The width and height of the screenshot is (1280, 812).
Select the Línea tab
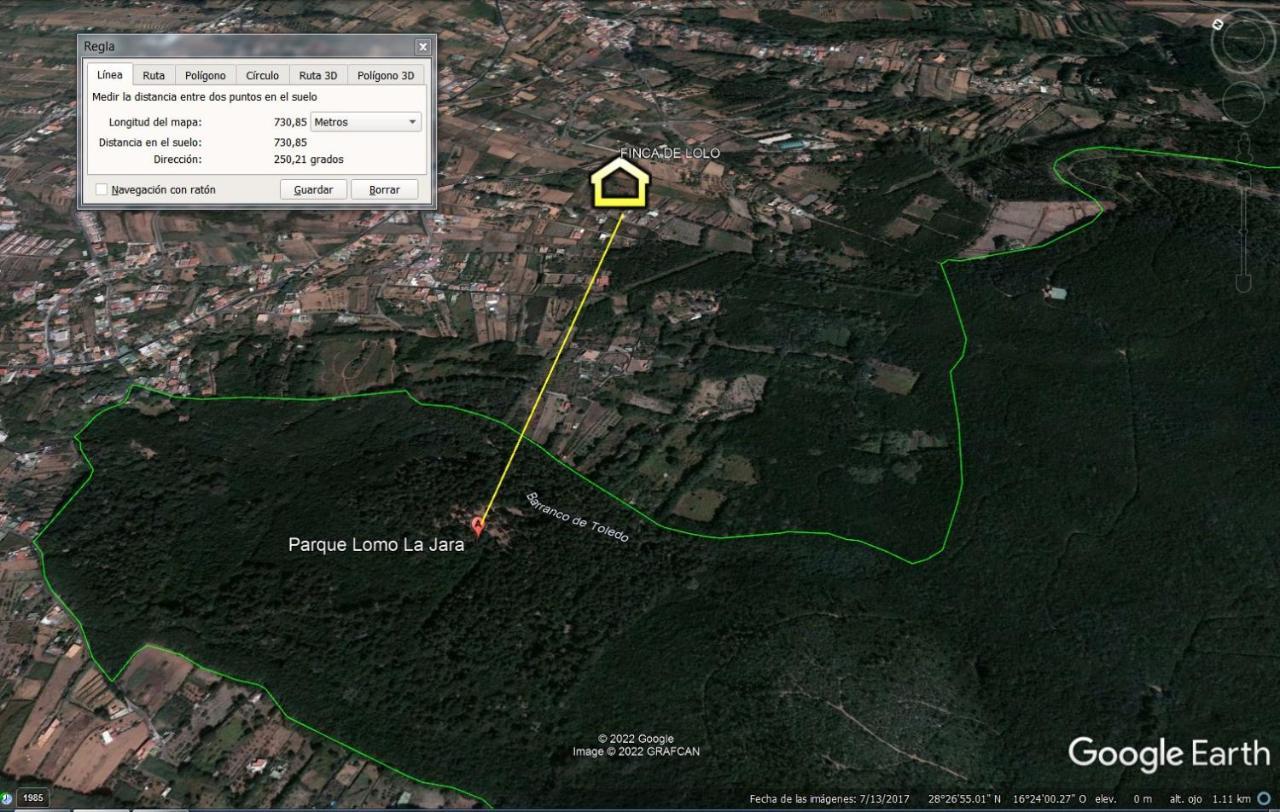pyautogui.click(x=110, y=75)
